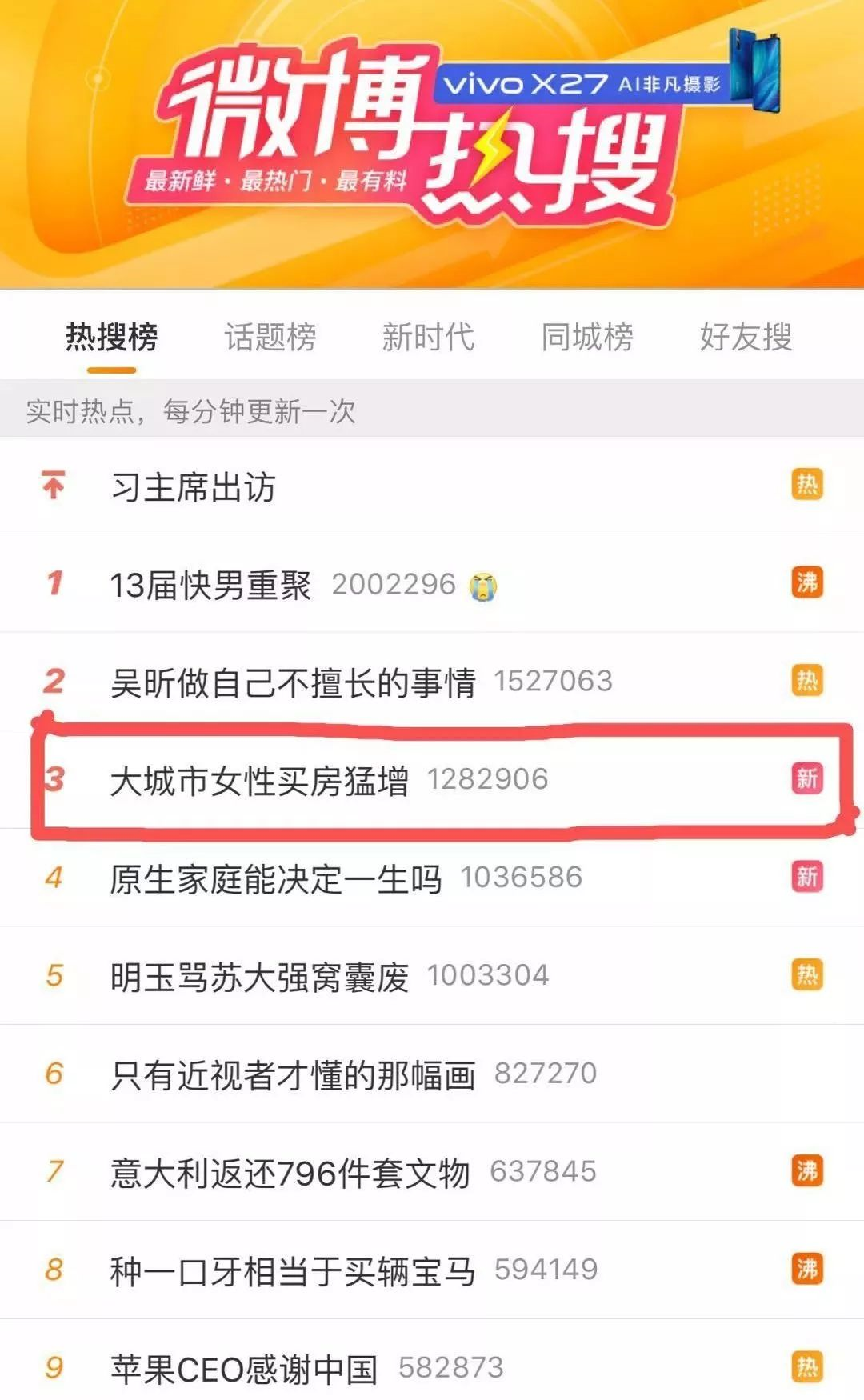This screenshot has height=1400, width=864.
Task: View topic 吴昕做自己不擅长的事情
Action: coord(293,682)
